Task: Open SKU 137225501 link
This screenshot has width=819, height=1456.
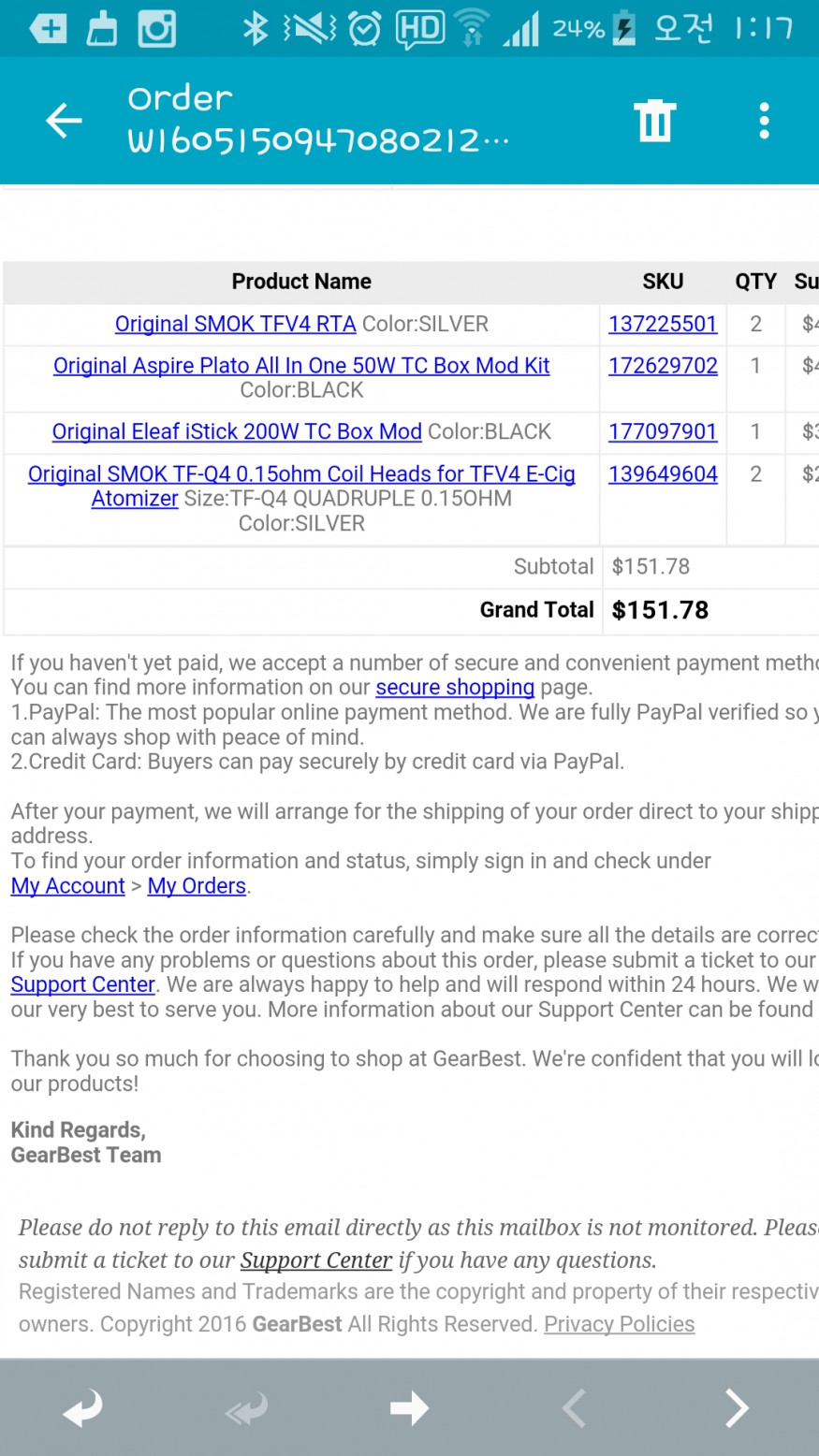Action: pos(663,324)
